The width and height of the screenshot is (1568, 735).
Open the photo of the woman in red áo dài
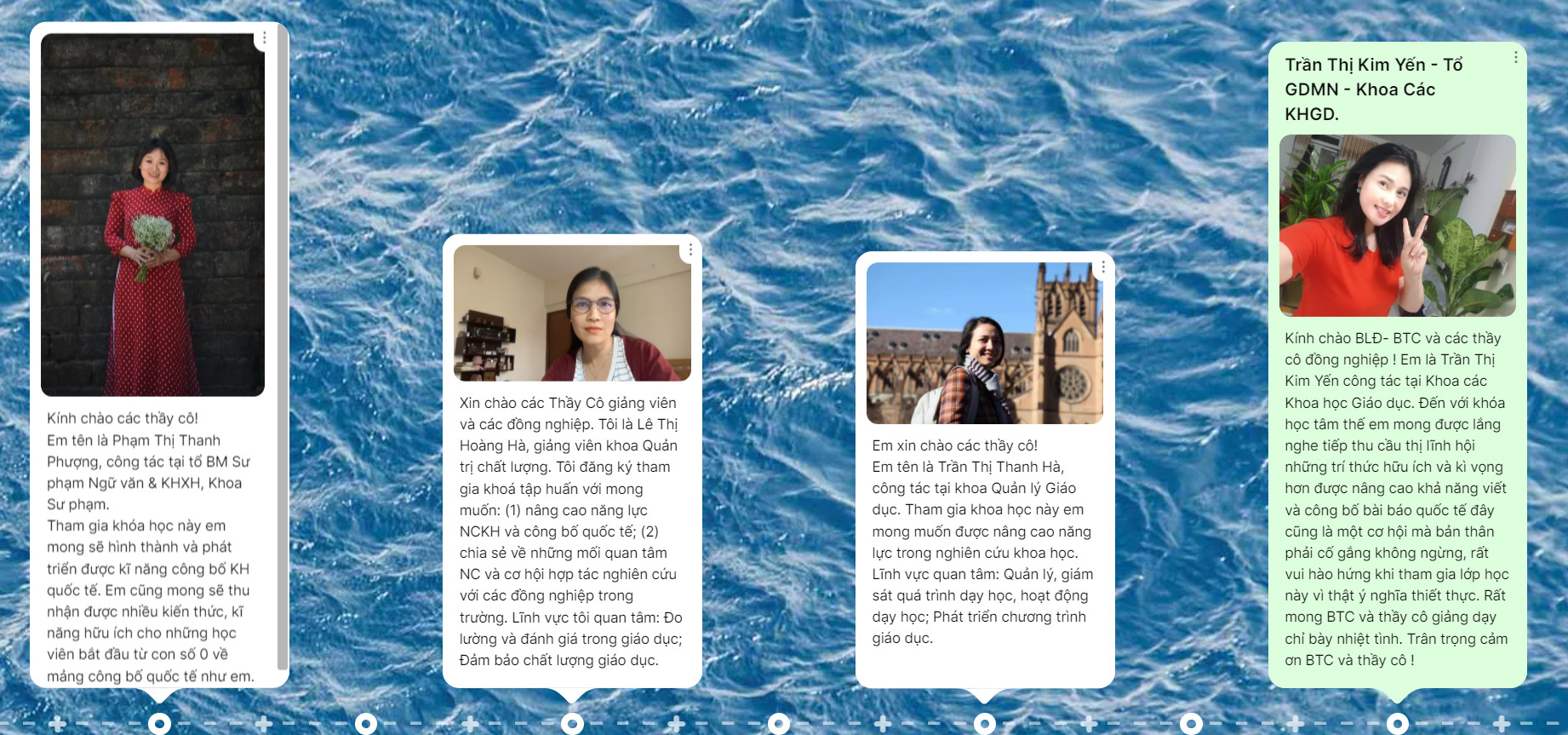[x=152, y=215]
